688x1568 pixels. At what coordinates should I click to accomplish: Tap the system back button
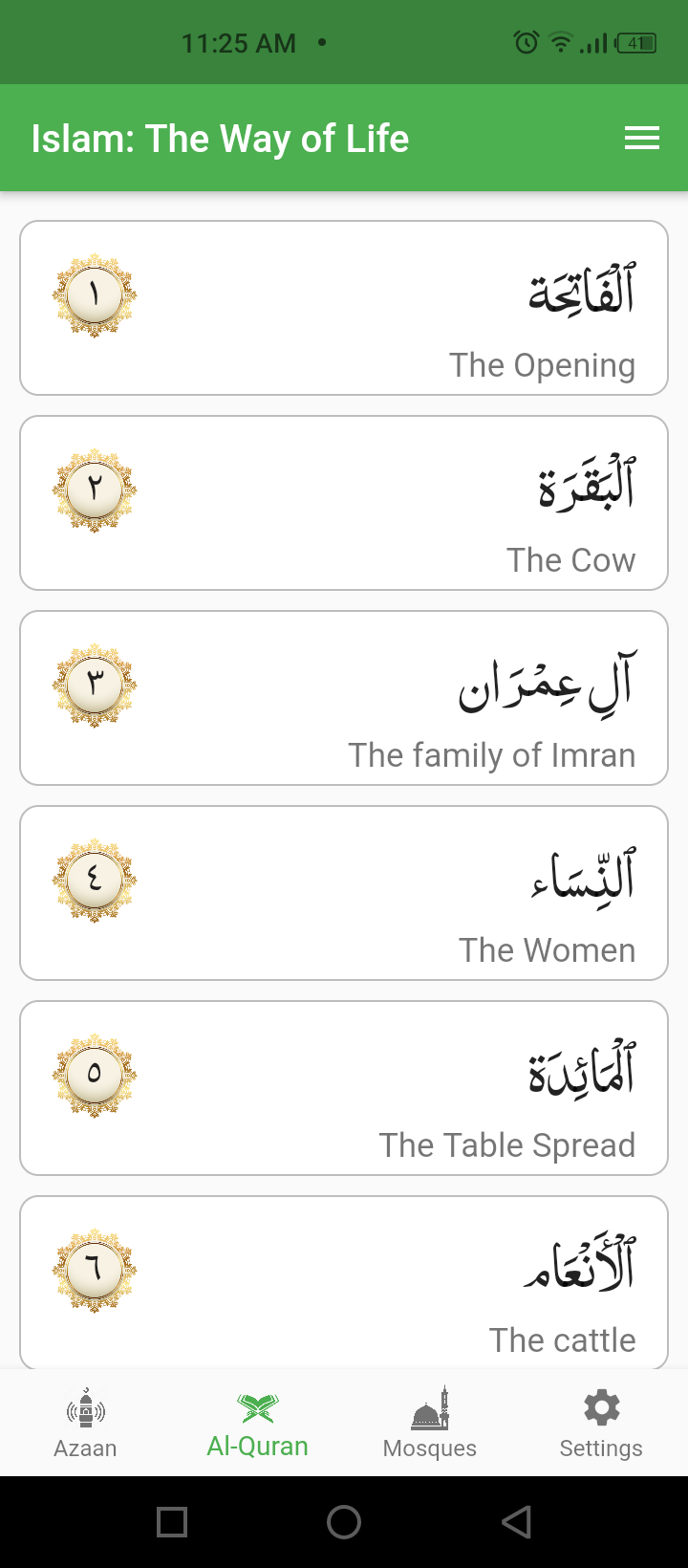pos(516,1522)
